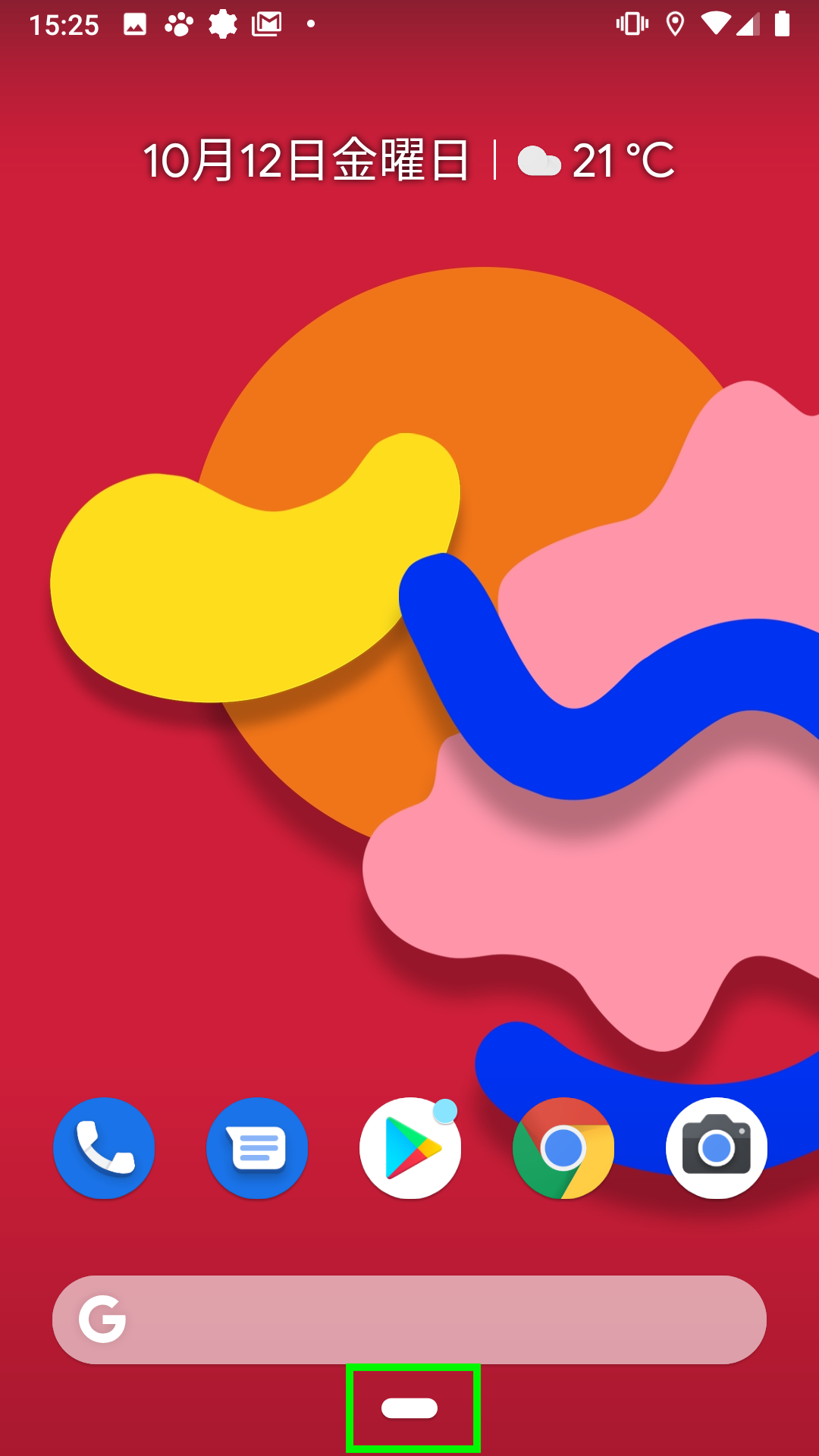This screenshot has height=1456, width=819.
Task: Open the Phone dialer app
Action: 104,1147
